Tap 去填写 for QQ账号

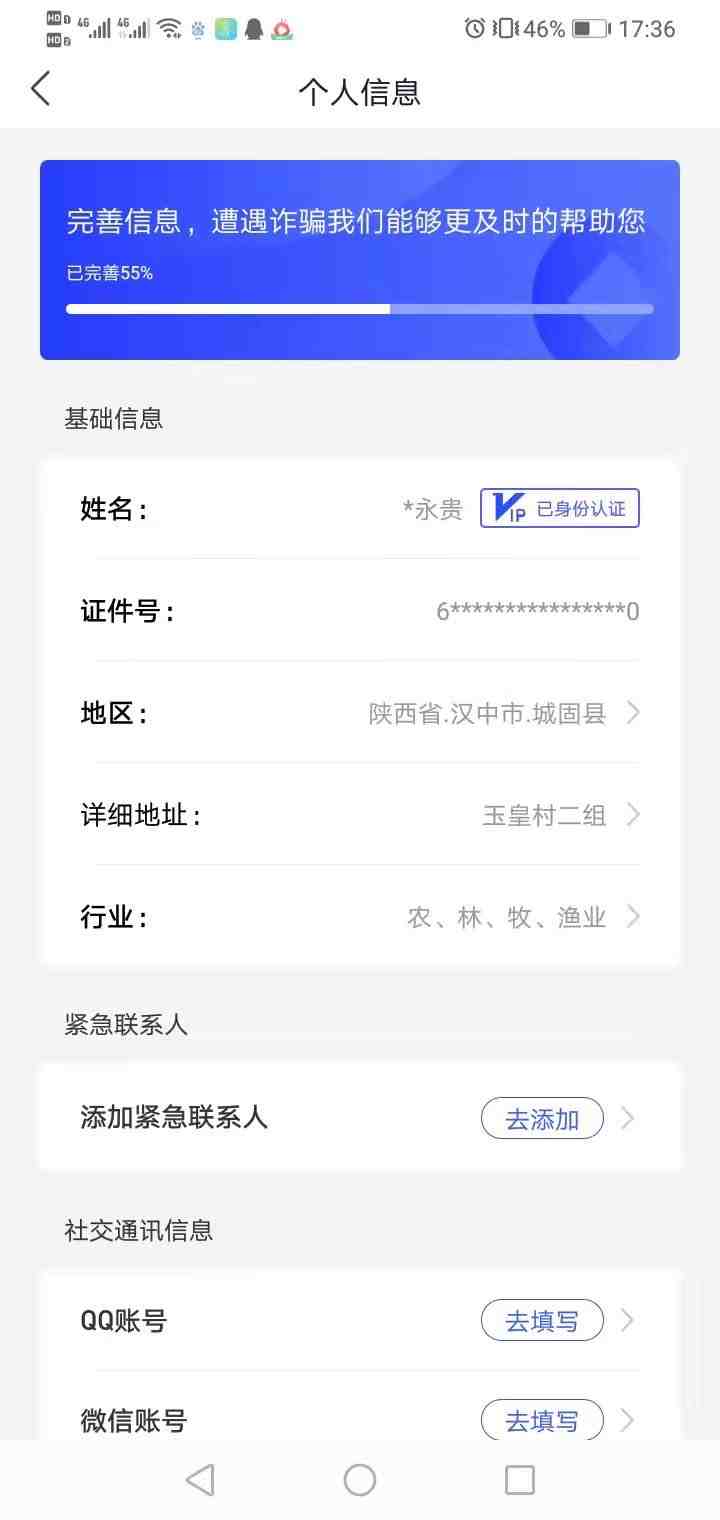[x=542, y=1320]
